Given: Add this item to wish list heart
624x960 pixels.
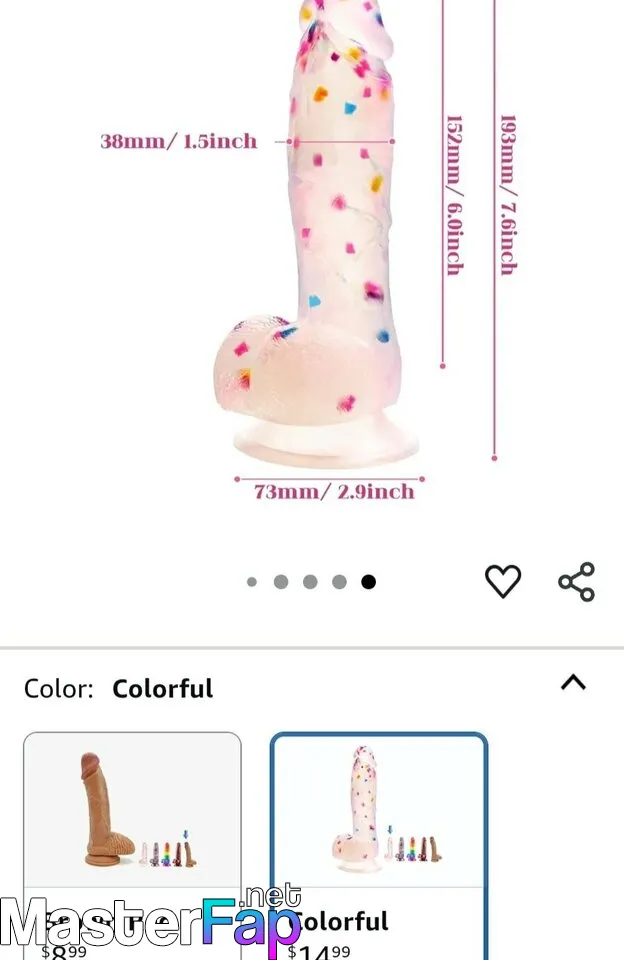Looking at the screenshot, I should 503,581.
